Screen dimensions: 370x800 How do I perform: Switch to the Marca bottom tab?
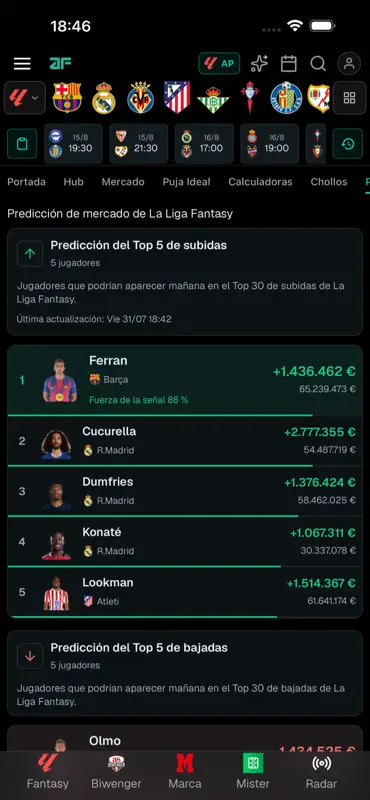(x=185, y=772)
